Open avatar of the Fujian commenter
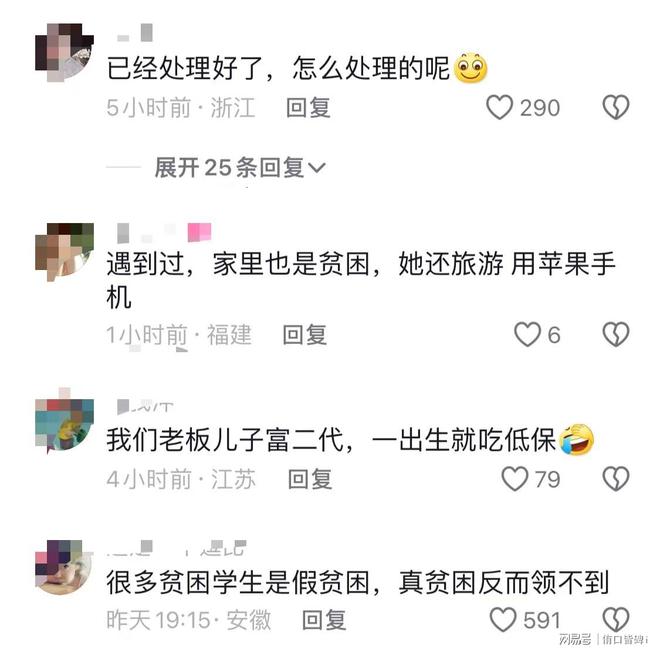 [x=64, y=251]
